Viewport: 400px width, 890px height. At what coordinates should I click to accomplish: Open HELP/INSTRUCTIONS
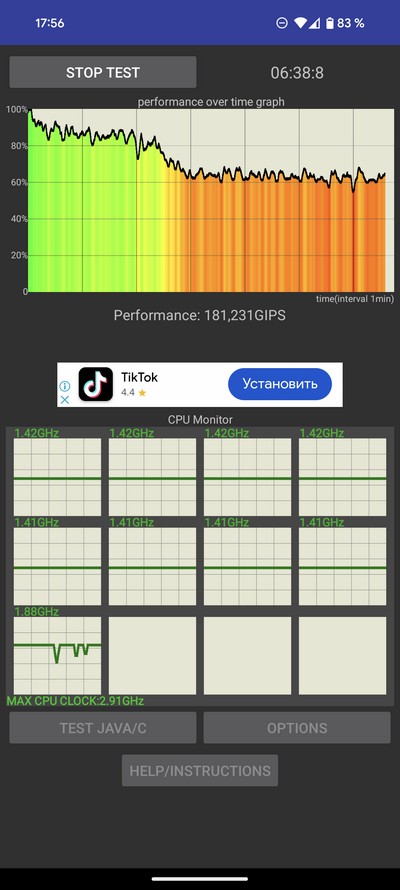[200, 770]
